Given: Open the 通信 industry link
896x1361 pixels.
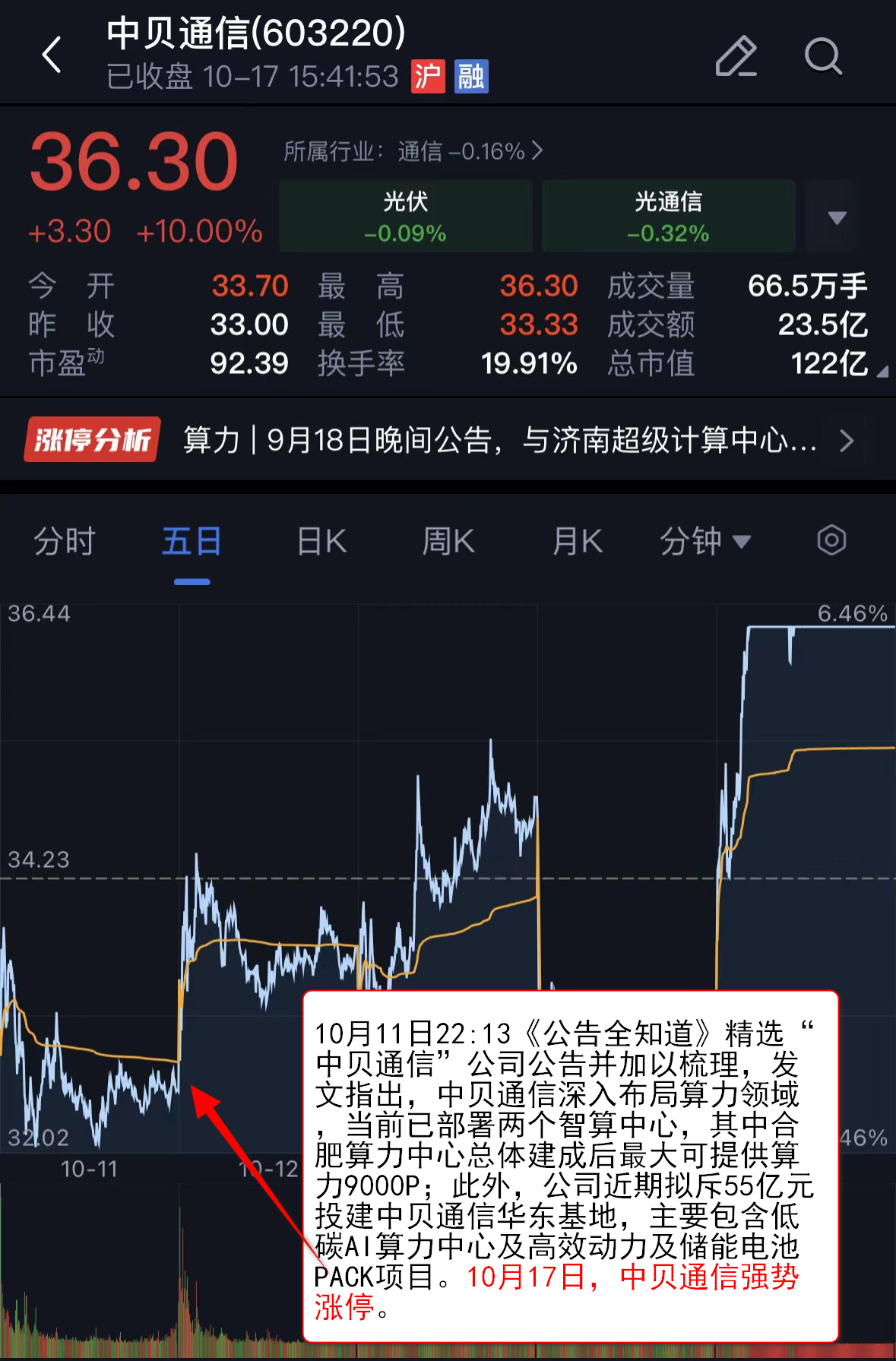Looking at the screenshot, I should (413, 151).
